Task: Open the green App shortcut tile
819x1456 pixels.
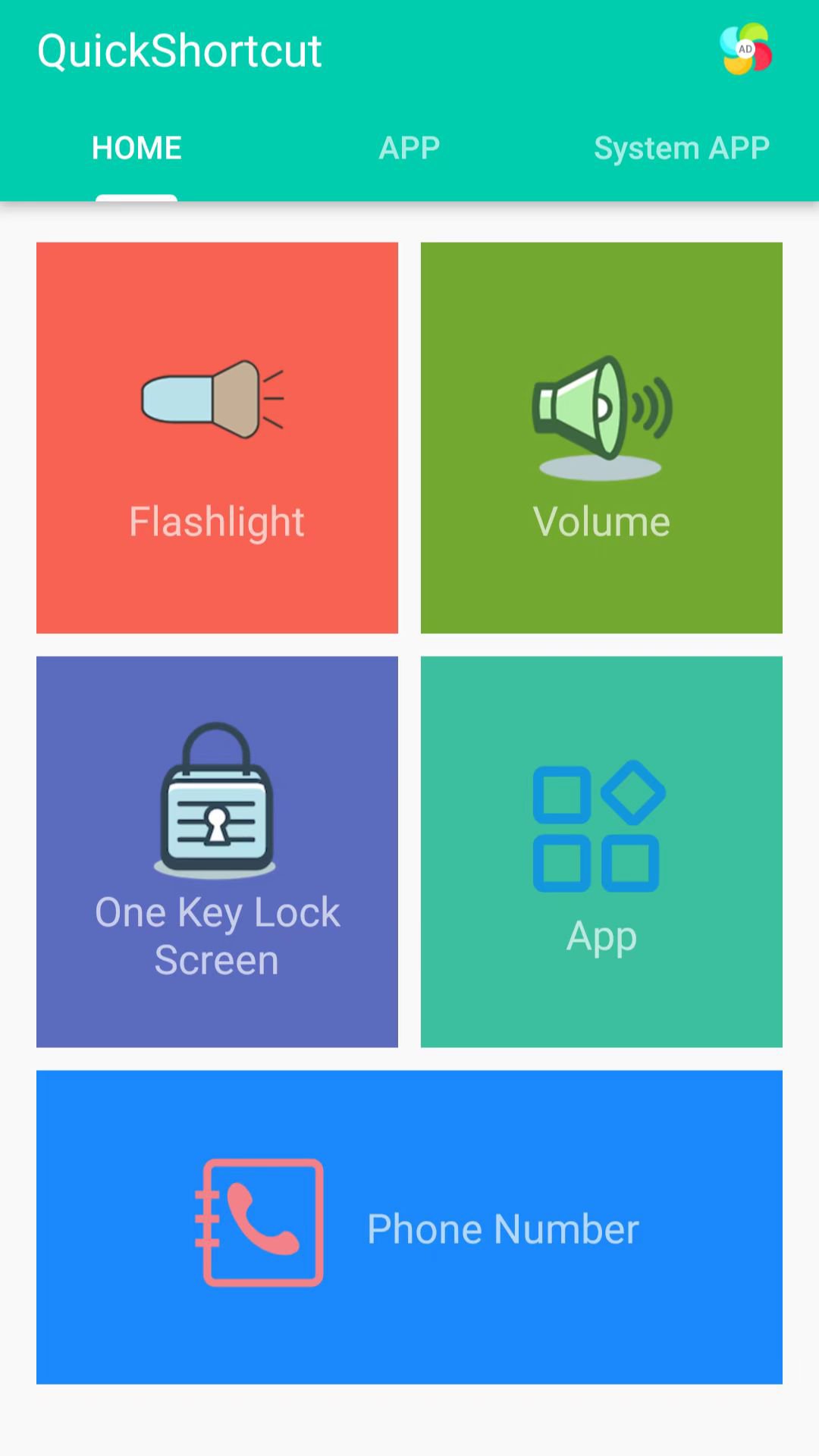Action: 601,852
